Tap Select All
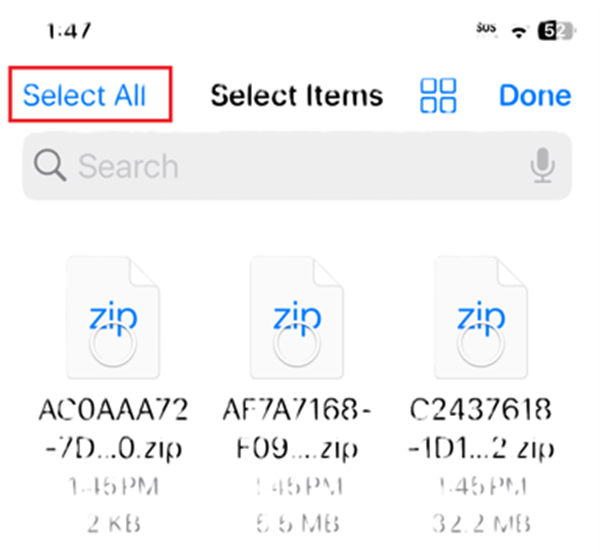 click(85, 96)
